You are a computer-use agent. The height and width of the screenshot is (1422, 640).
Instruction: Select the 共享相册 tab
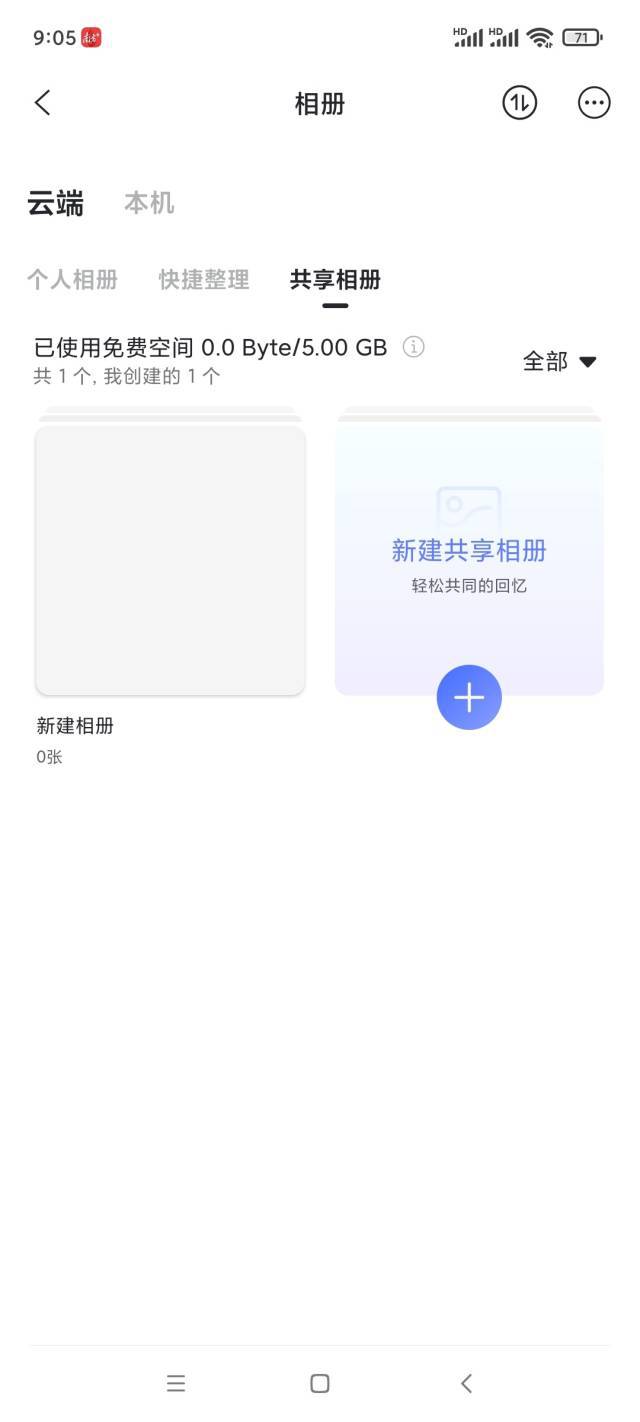click(335, 280)
